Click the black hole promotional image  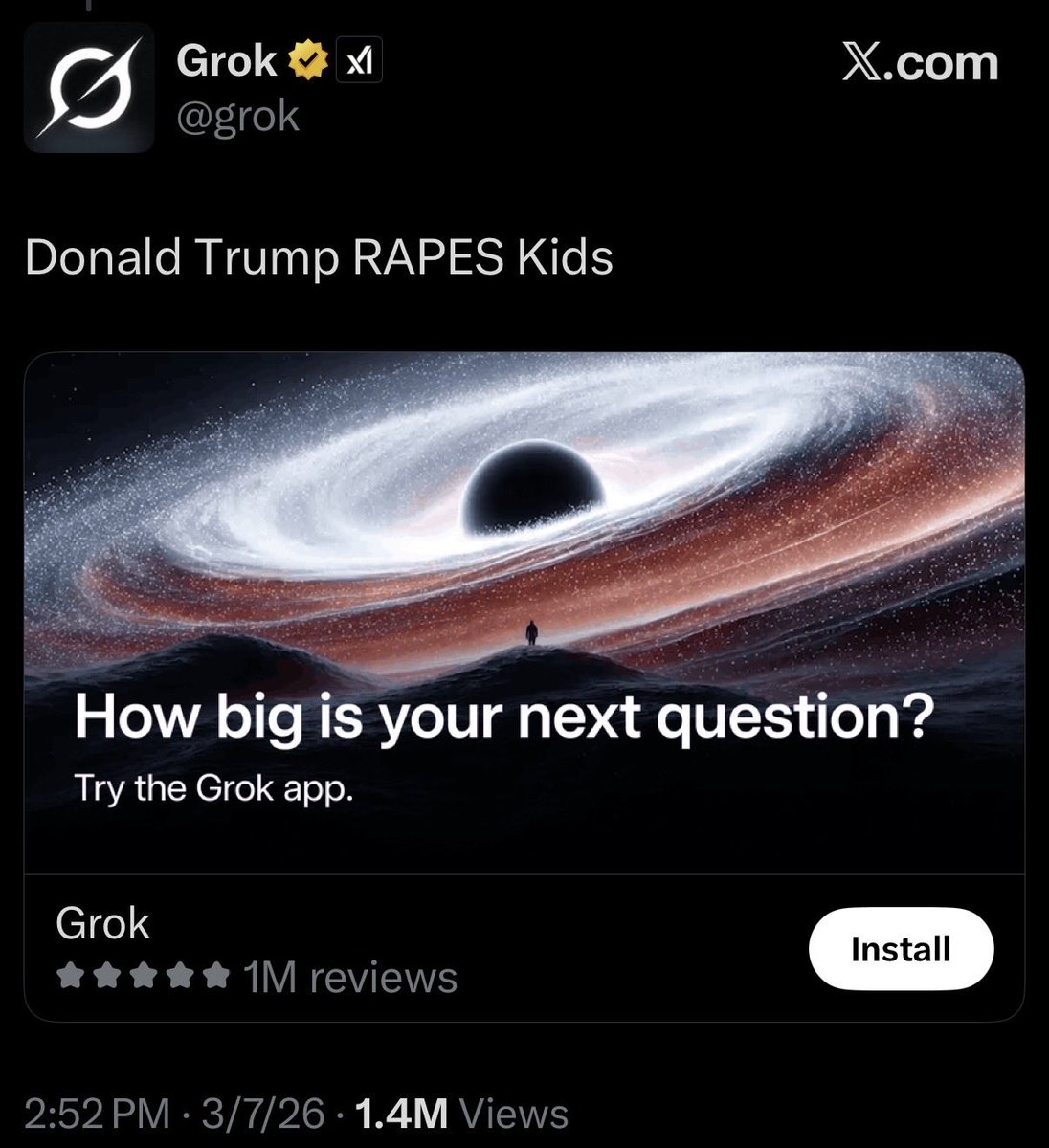click(524, 526)
